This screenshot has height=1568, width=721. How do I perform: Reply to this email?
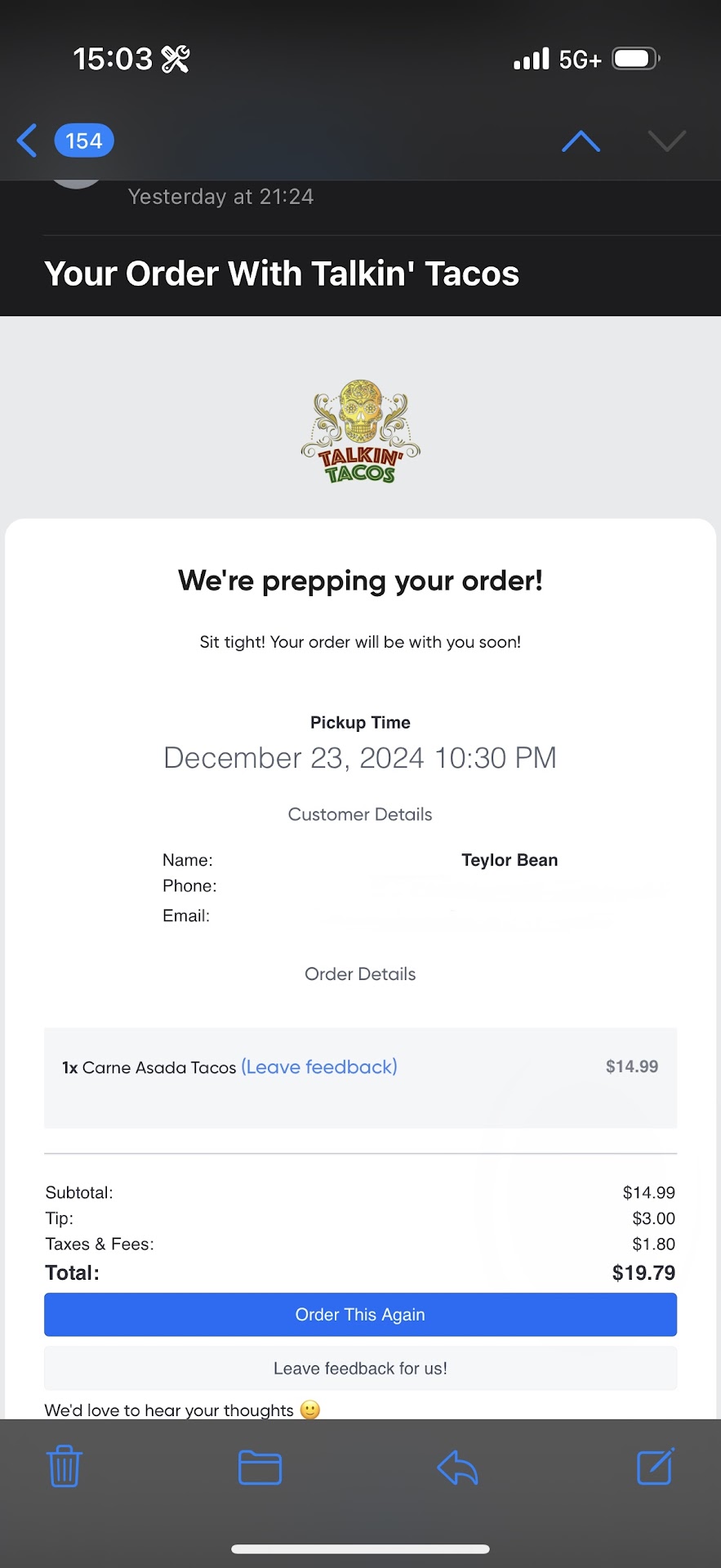(457, 1467)
